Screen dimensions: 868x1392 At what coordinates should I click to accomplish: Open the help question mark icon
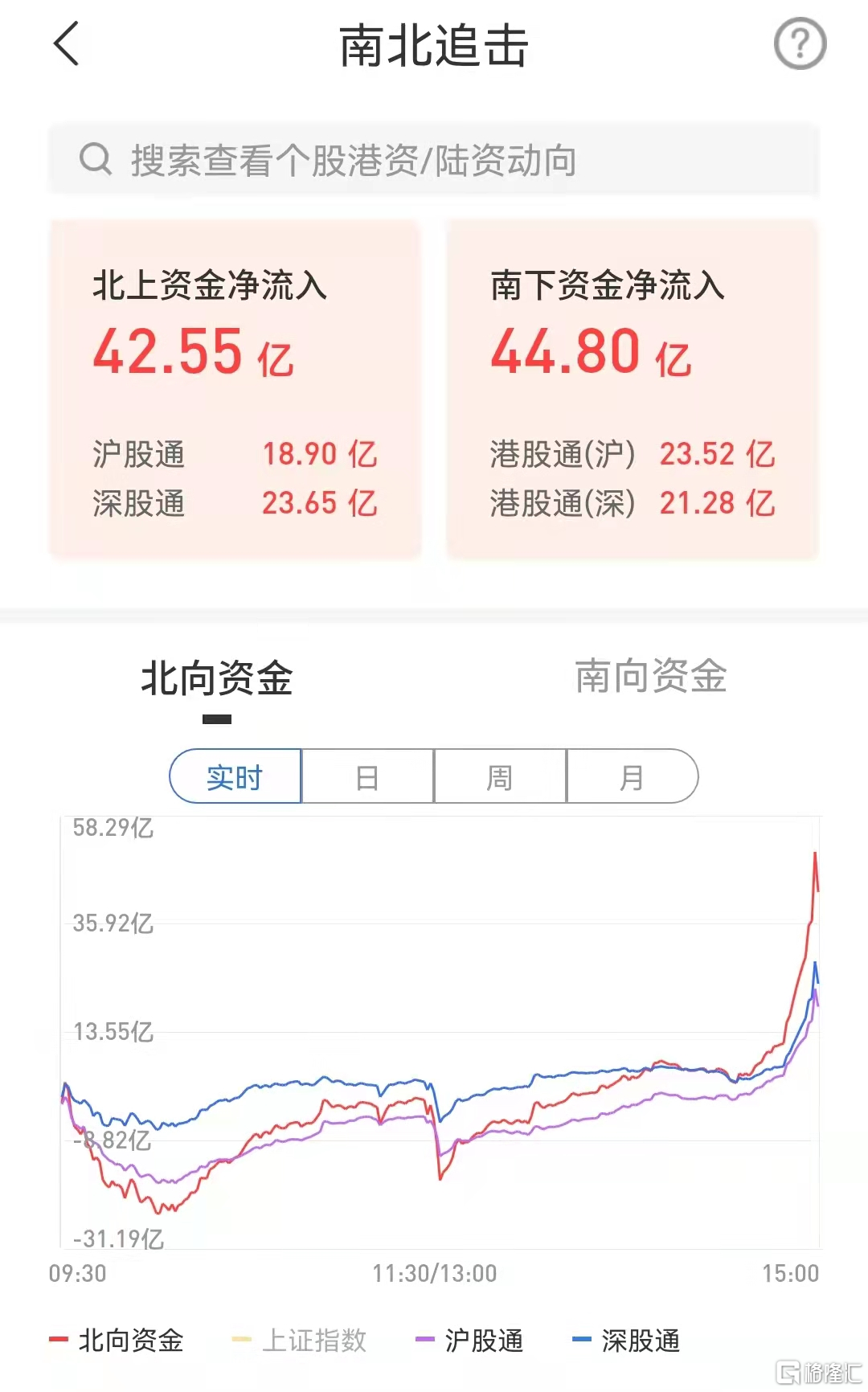click(x=800, y=44)
